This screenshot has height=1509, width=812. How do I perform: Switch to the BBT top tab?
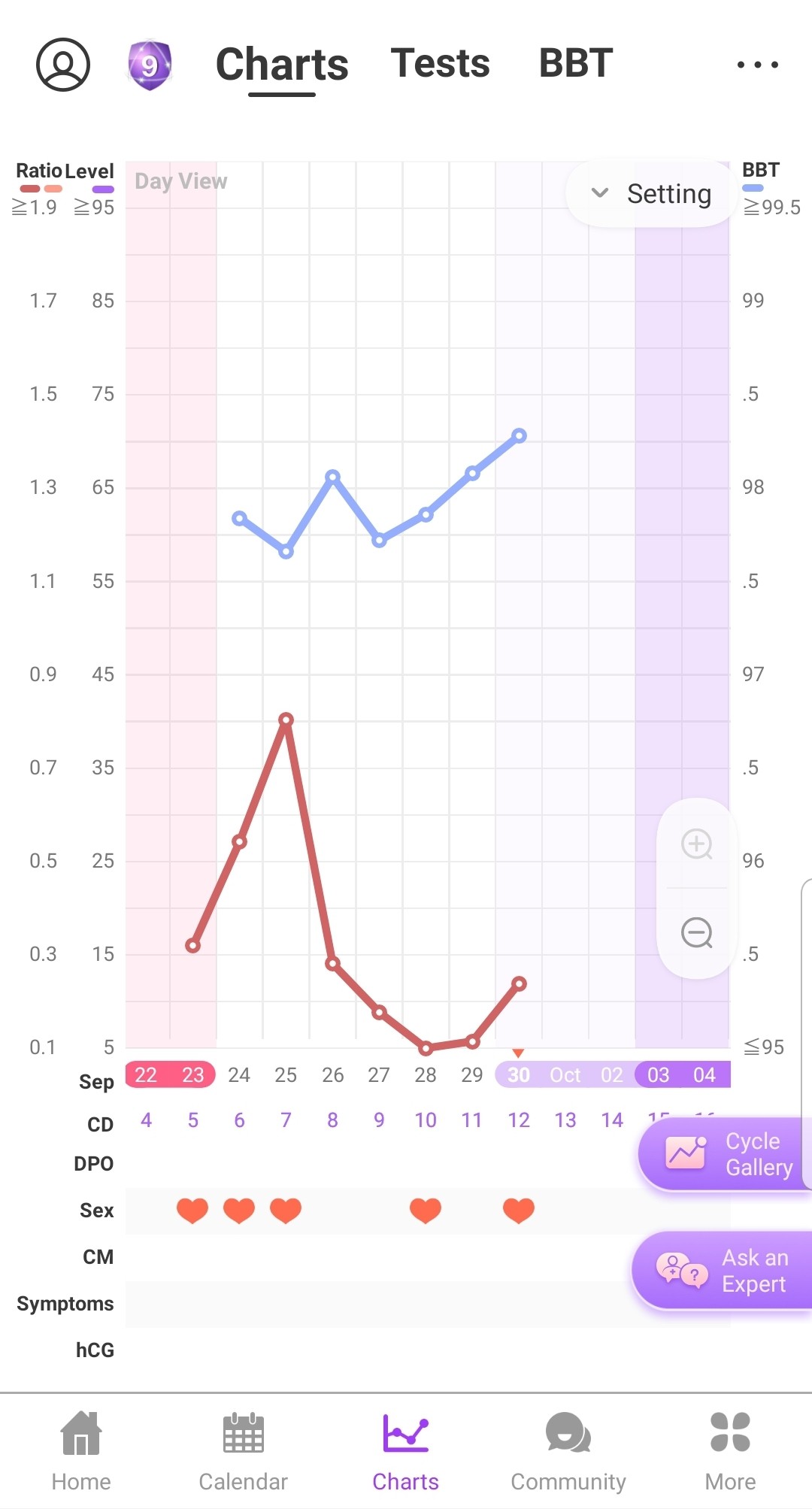tap(576, 63)
